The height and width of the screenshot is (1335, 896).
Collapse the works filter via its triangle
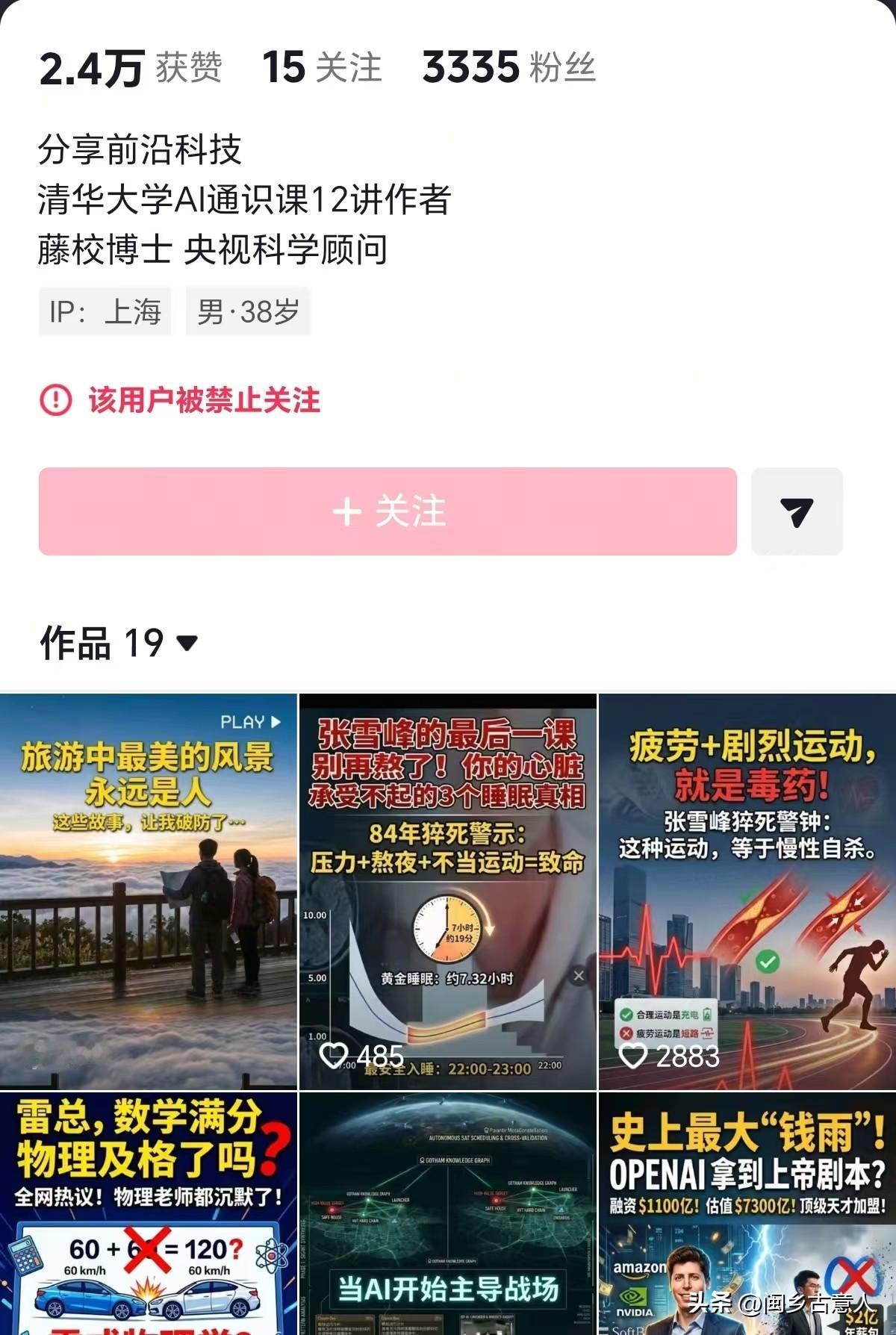pyautogui.click(x=187, y=641)
